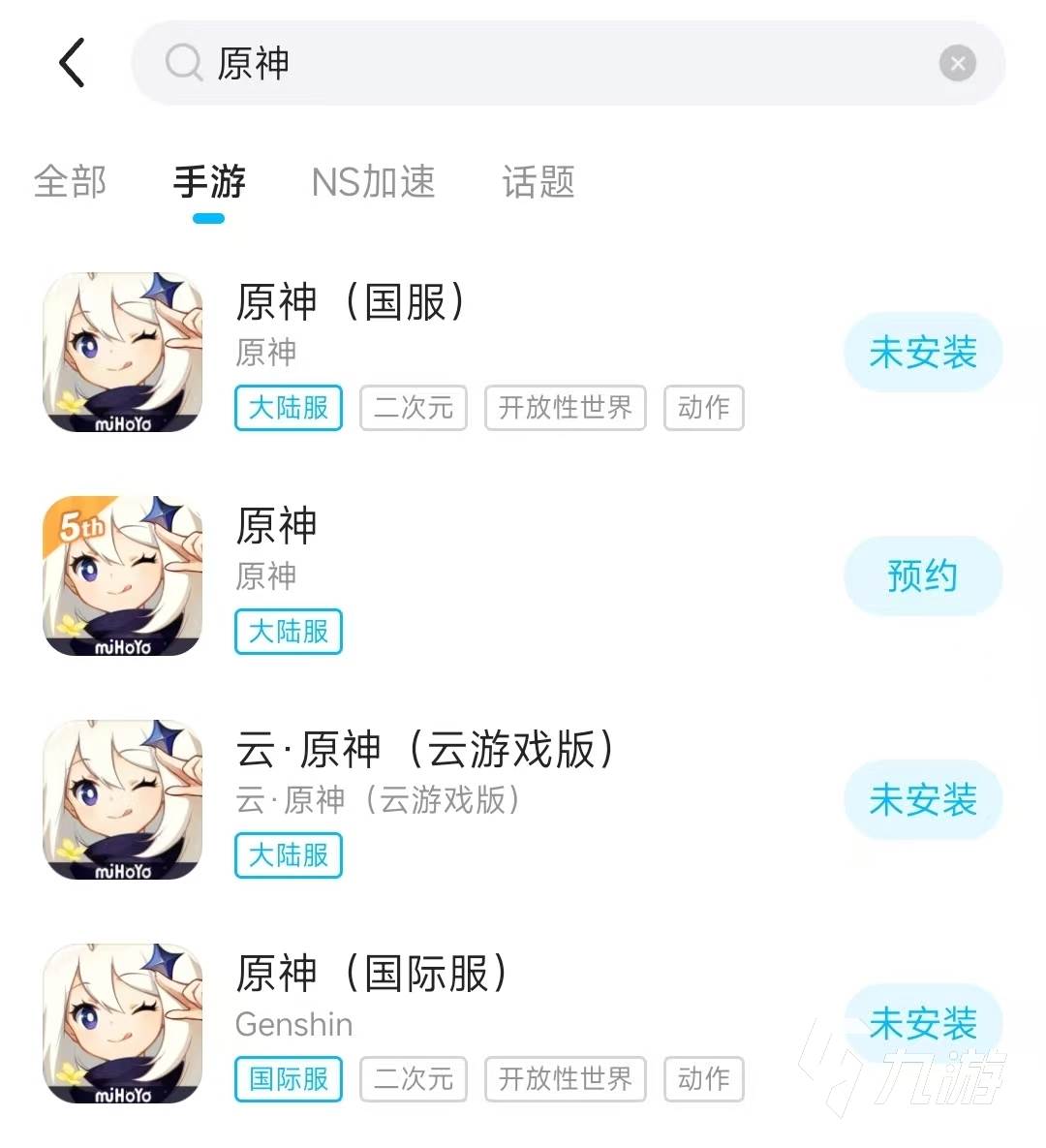Select the currently active 手游 tab
The image size is (1046, 1148).
(x=207, y=184)
